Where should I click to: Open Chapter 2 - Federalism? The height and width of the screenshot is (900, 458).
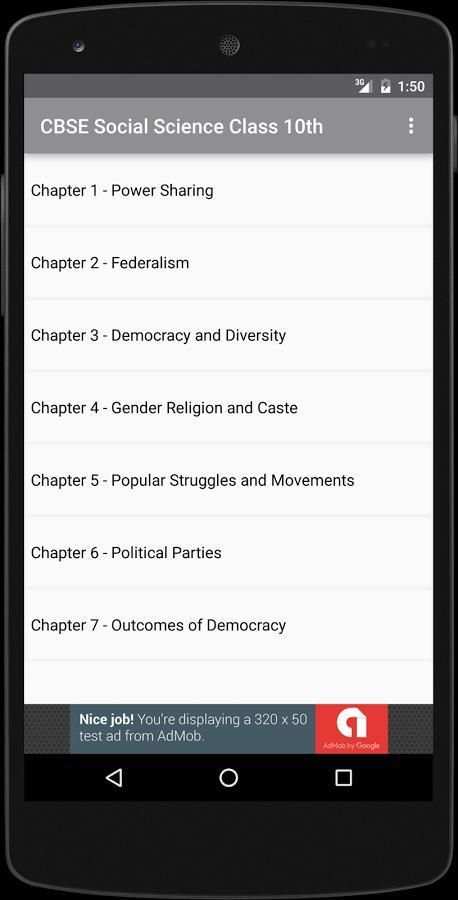point(228,263)
